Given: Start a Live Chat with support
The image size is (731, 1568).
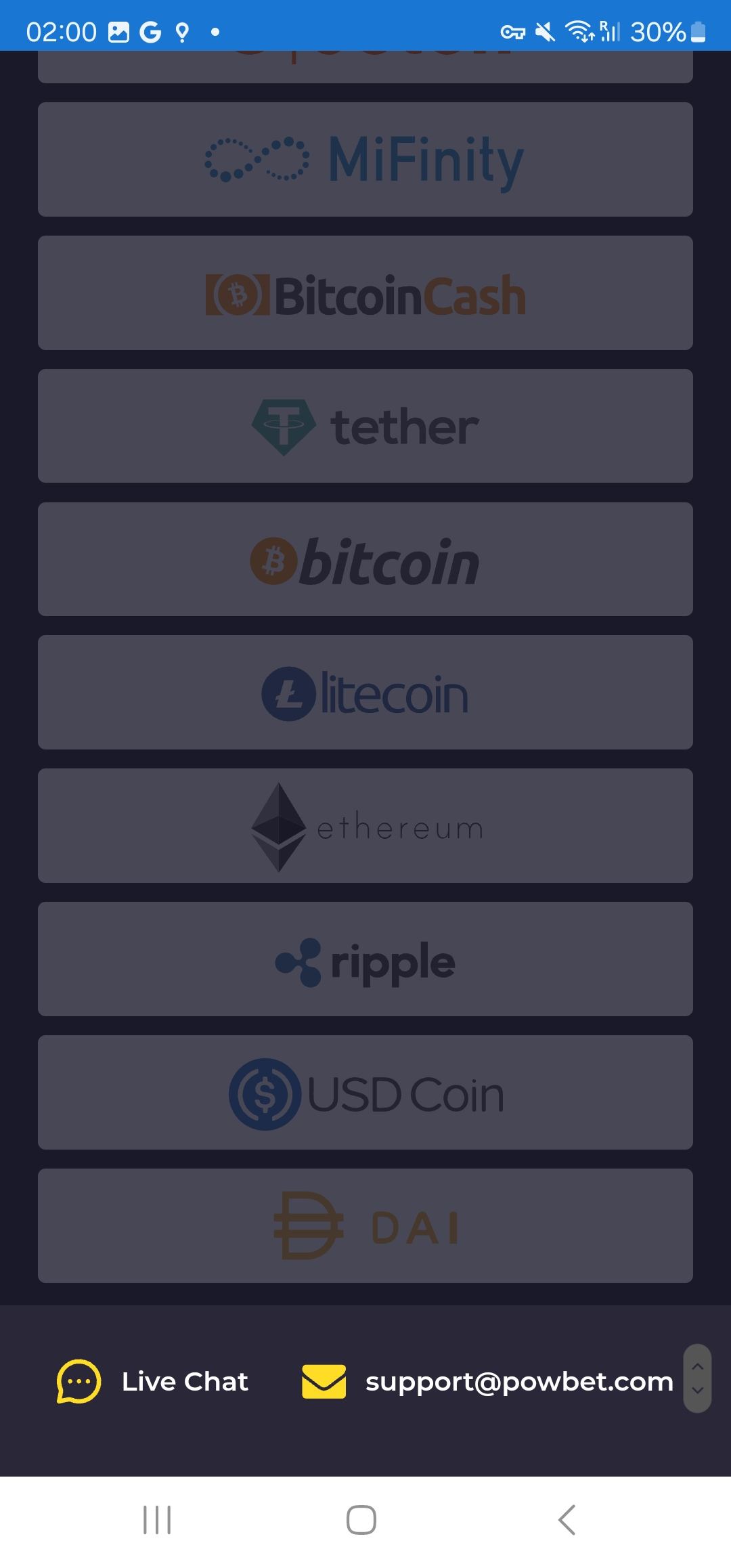Looking at the screenshot, I should [153, 1382].
